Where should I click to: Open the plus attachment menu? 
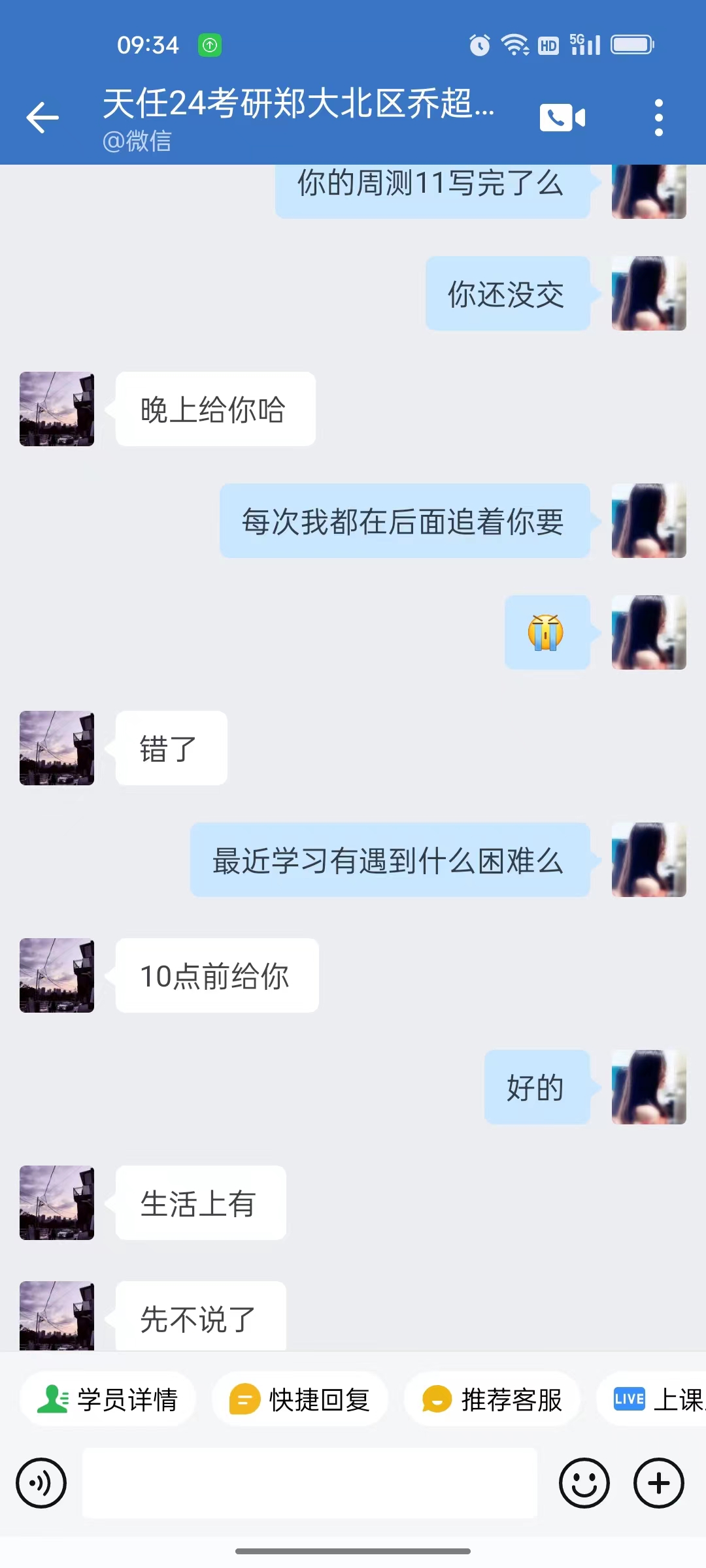click(659, 1483)
